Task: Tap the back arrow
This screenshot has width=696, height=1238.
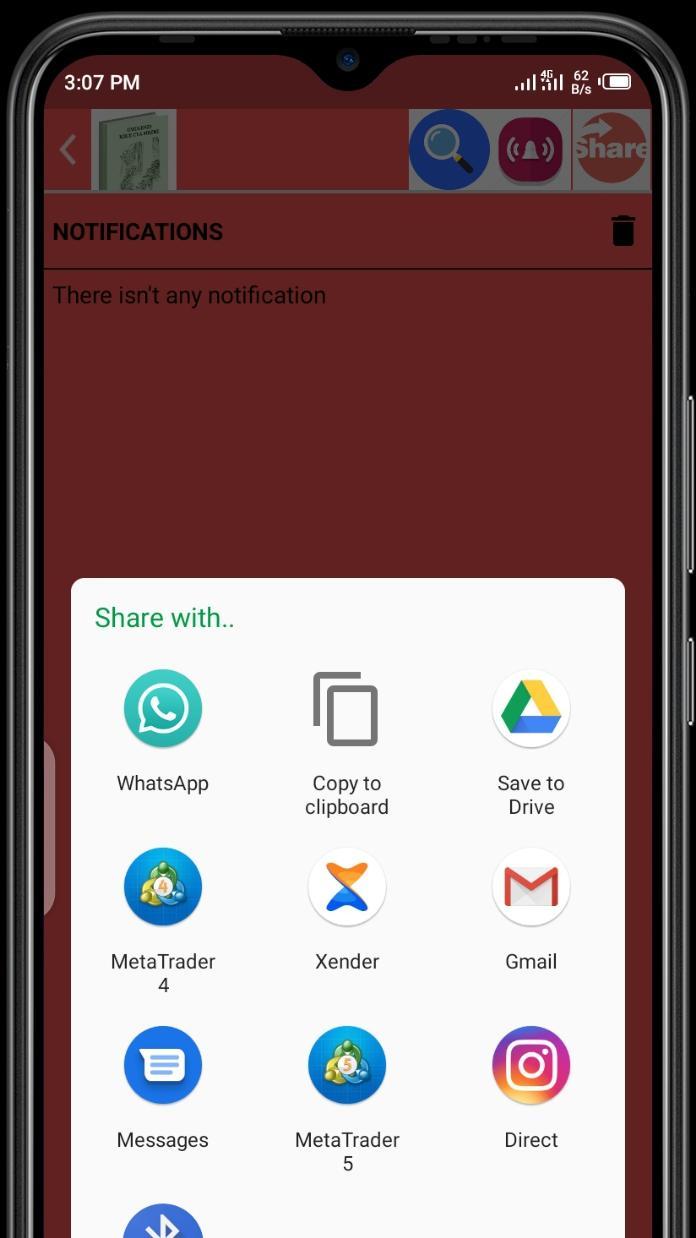Action: pyautogui.click(x=67, y=150)
